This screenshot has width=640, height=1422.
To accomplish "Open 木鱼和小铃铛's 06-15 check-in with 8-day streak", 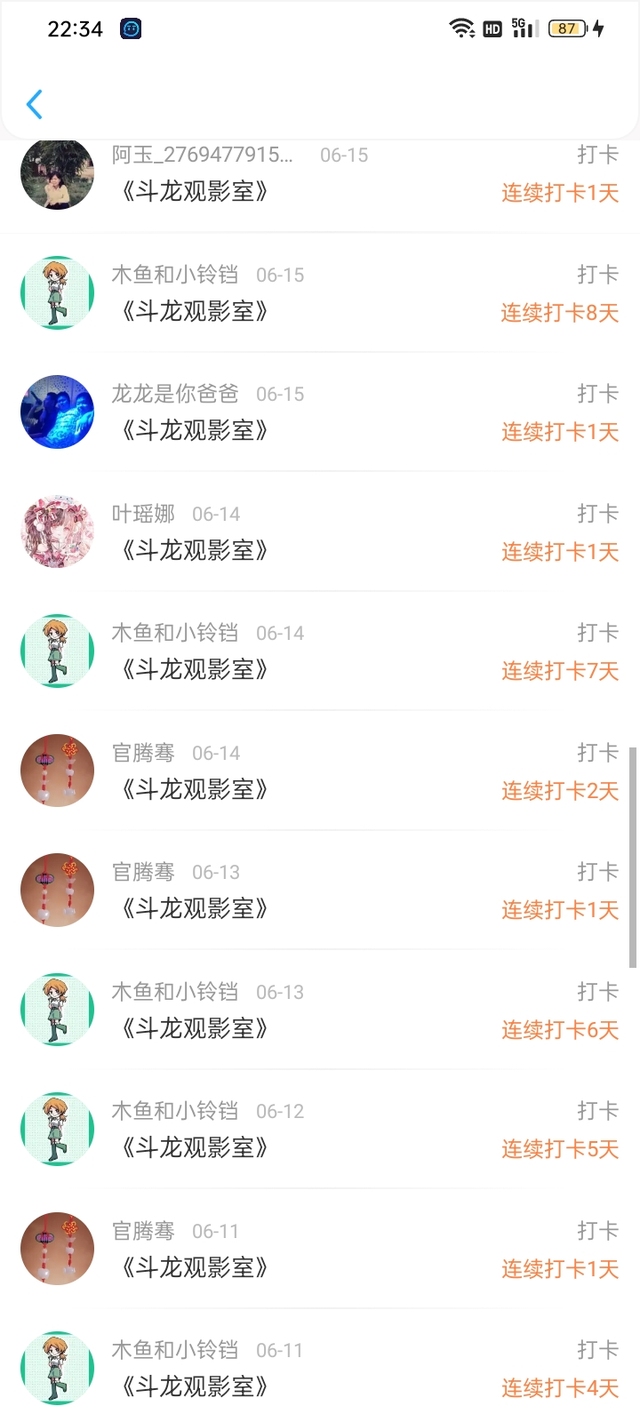I will pyautogui.click(x=320, y=293).
